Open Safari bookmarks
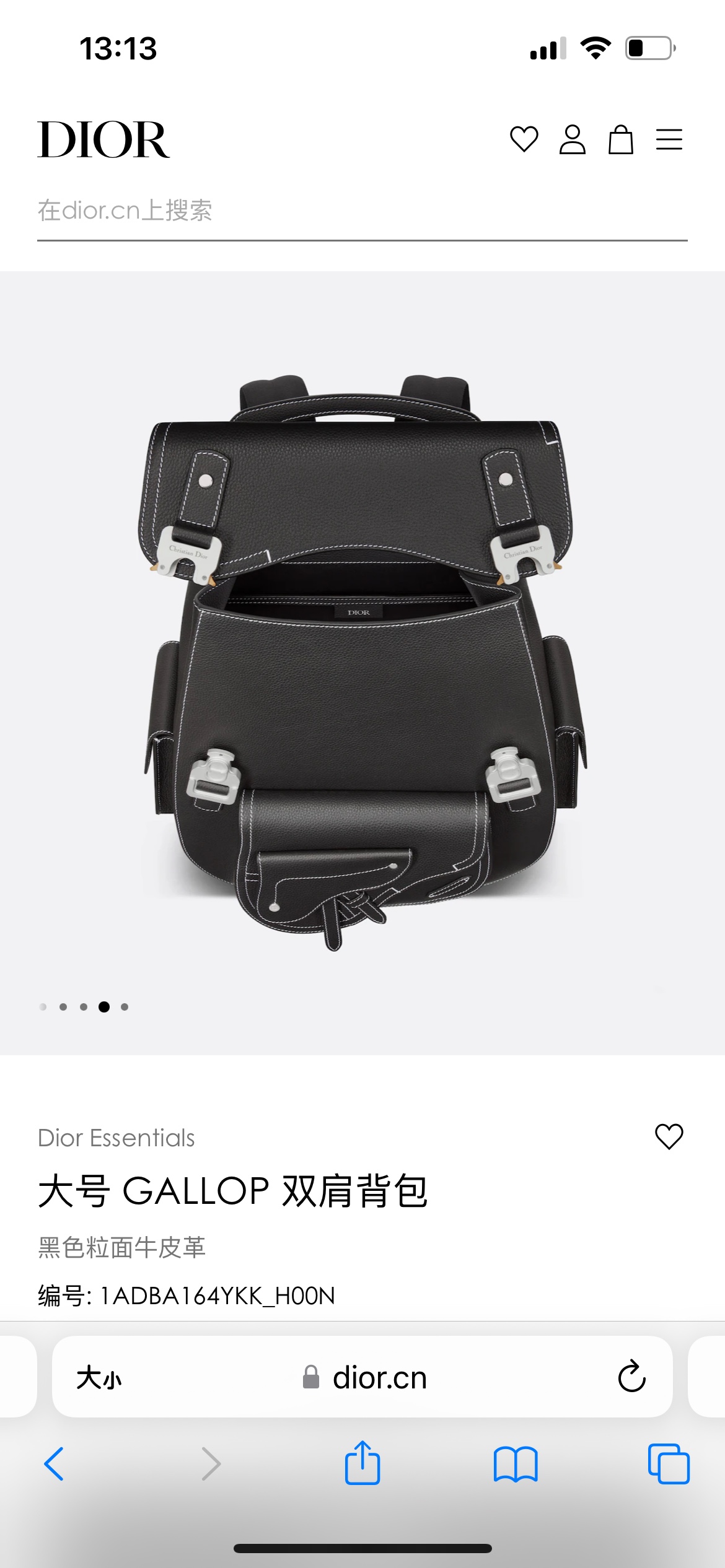725x1568 pixels. [x=515, y=1464]
